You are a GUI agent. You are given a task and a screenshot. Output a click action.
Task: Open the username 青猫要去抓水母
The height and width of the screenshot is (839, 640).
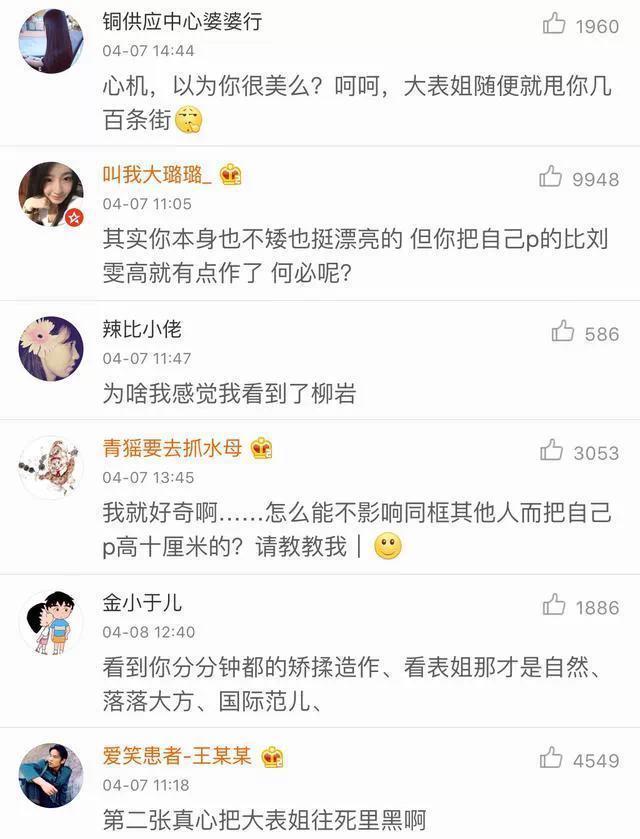[x=172, y=447]
